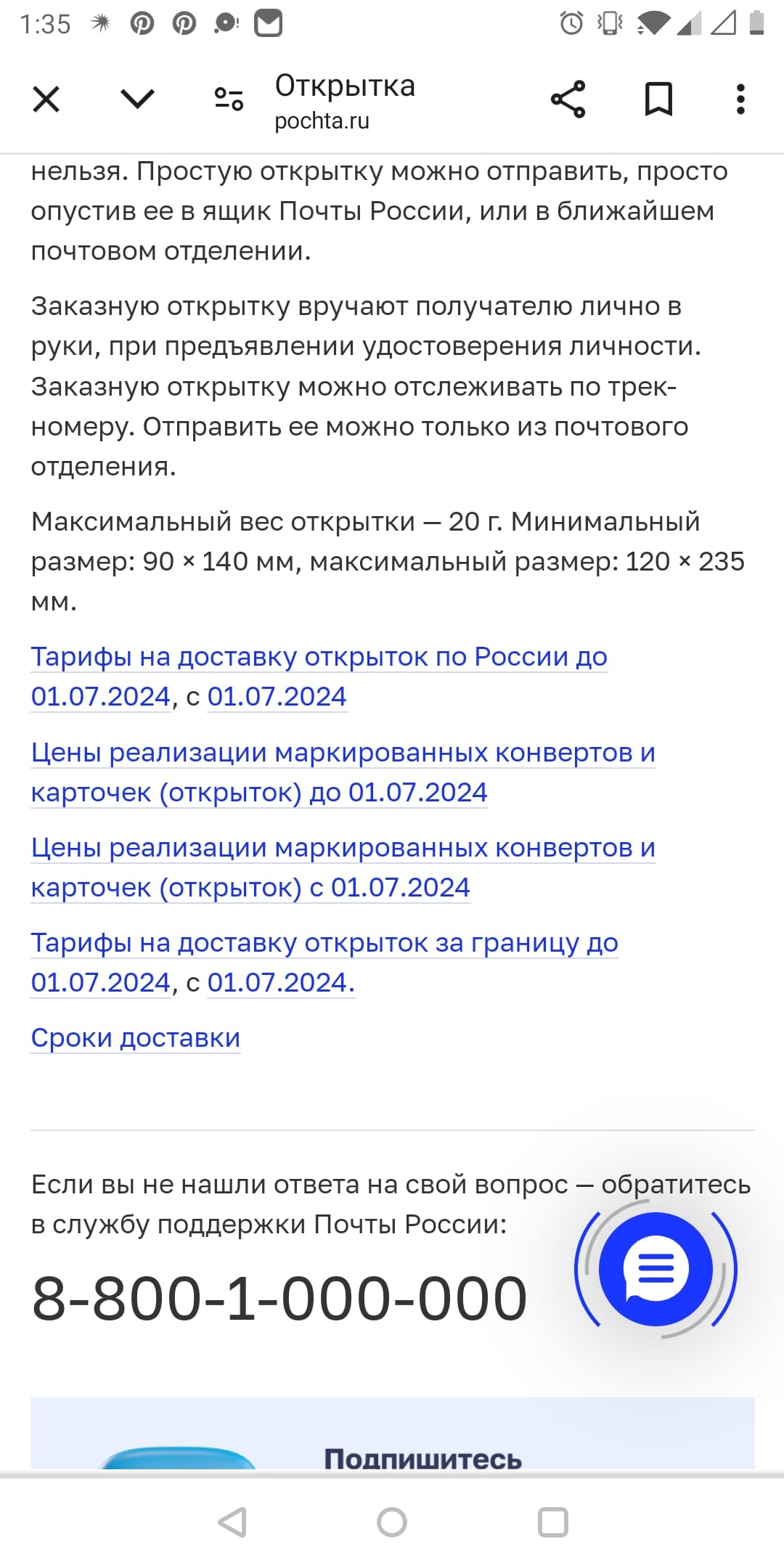Go to the home screen
Screen dimensions: 784x1568
[392, 1522]
